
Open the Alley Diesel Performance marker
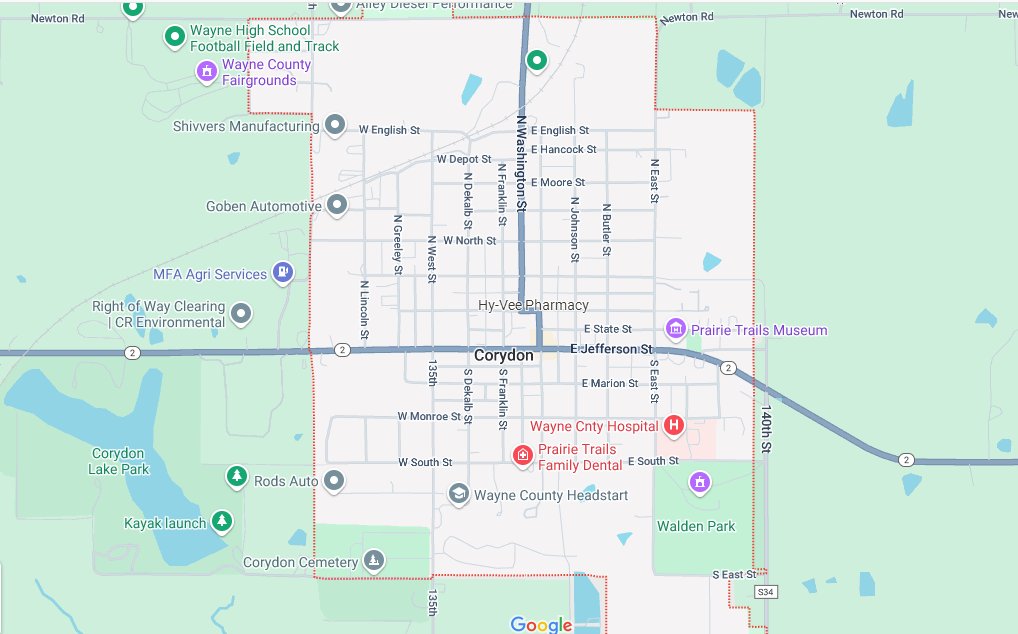click(342, 5)
